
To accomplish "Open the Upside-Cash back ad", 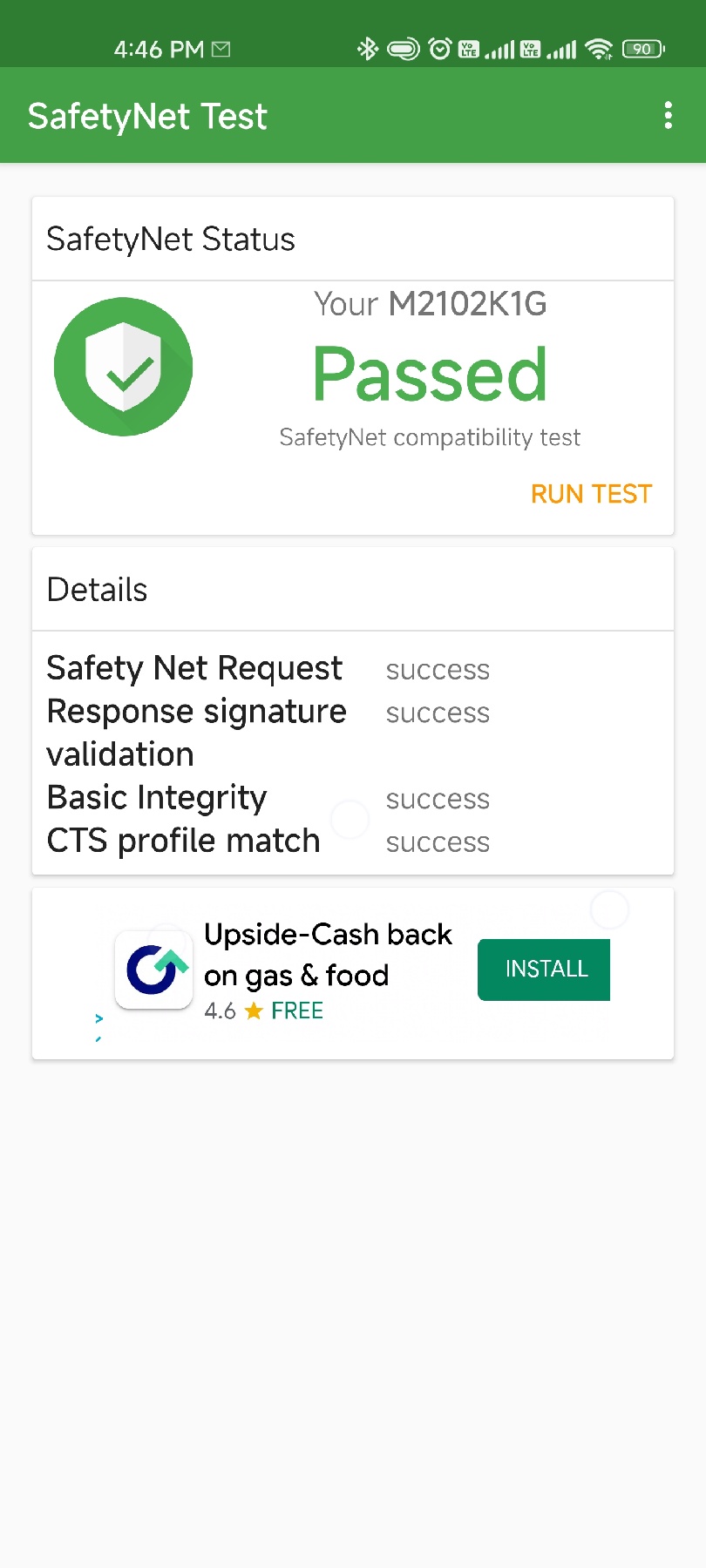I will click(x=328, y=954).
